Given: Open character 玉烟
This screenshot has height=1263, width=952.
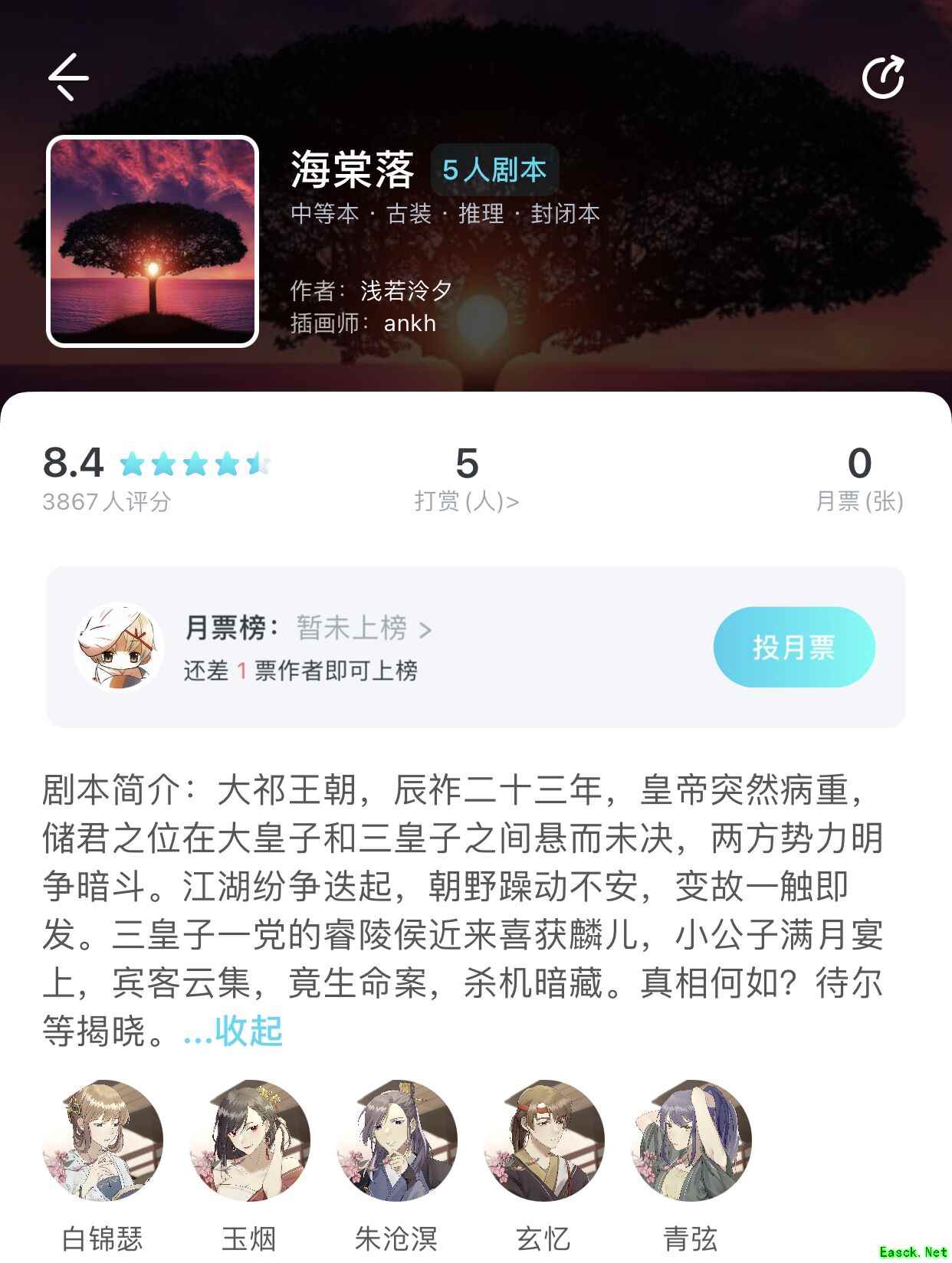Looking at the screenshot, I should [249, 1142].
